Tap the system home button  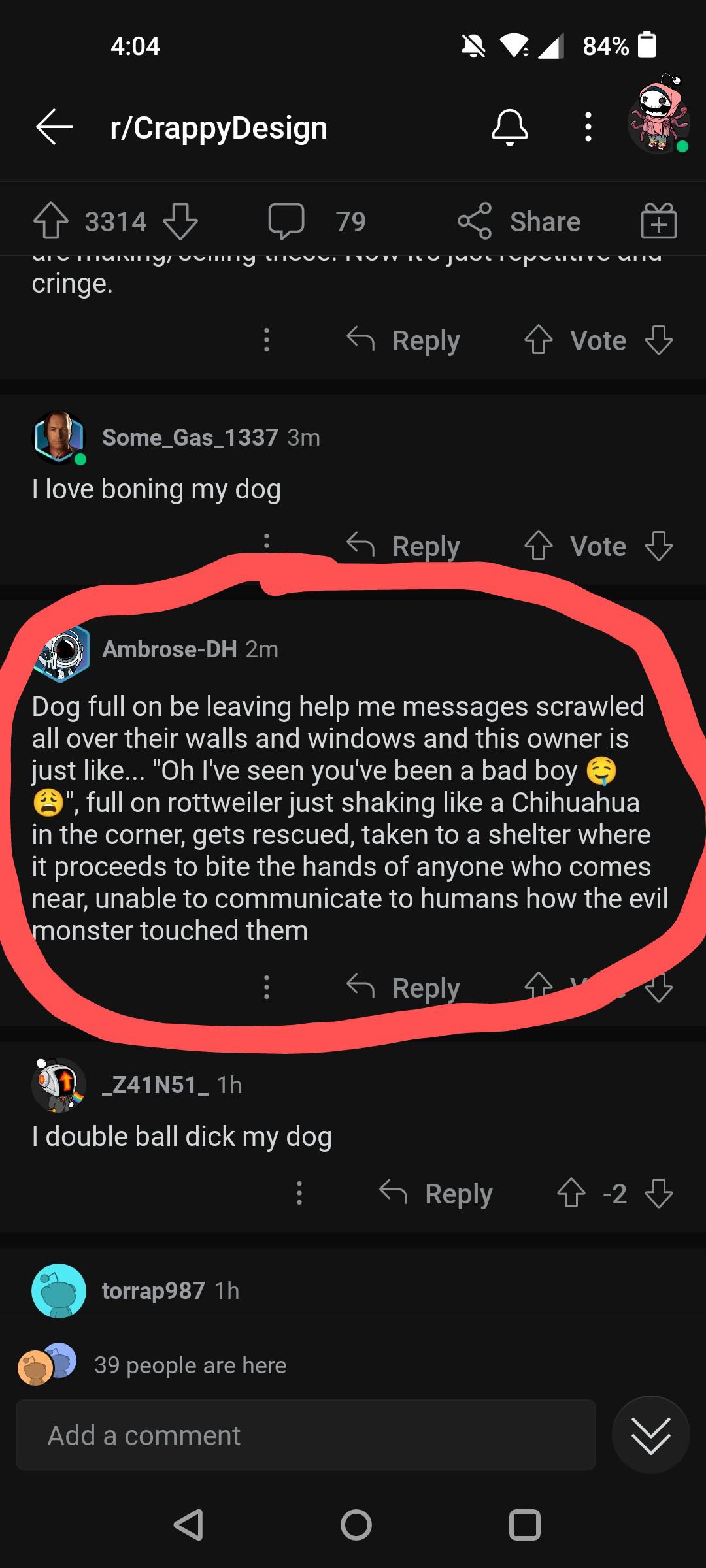(356, 1526)
